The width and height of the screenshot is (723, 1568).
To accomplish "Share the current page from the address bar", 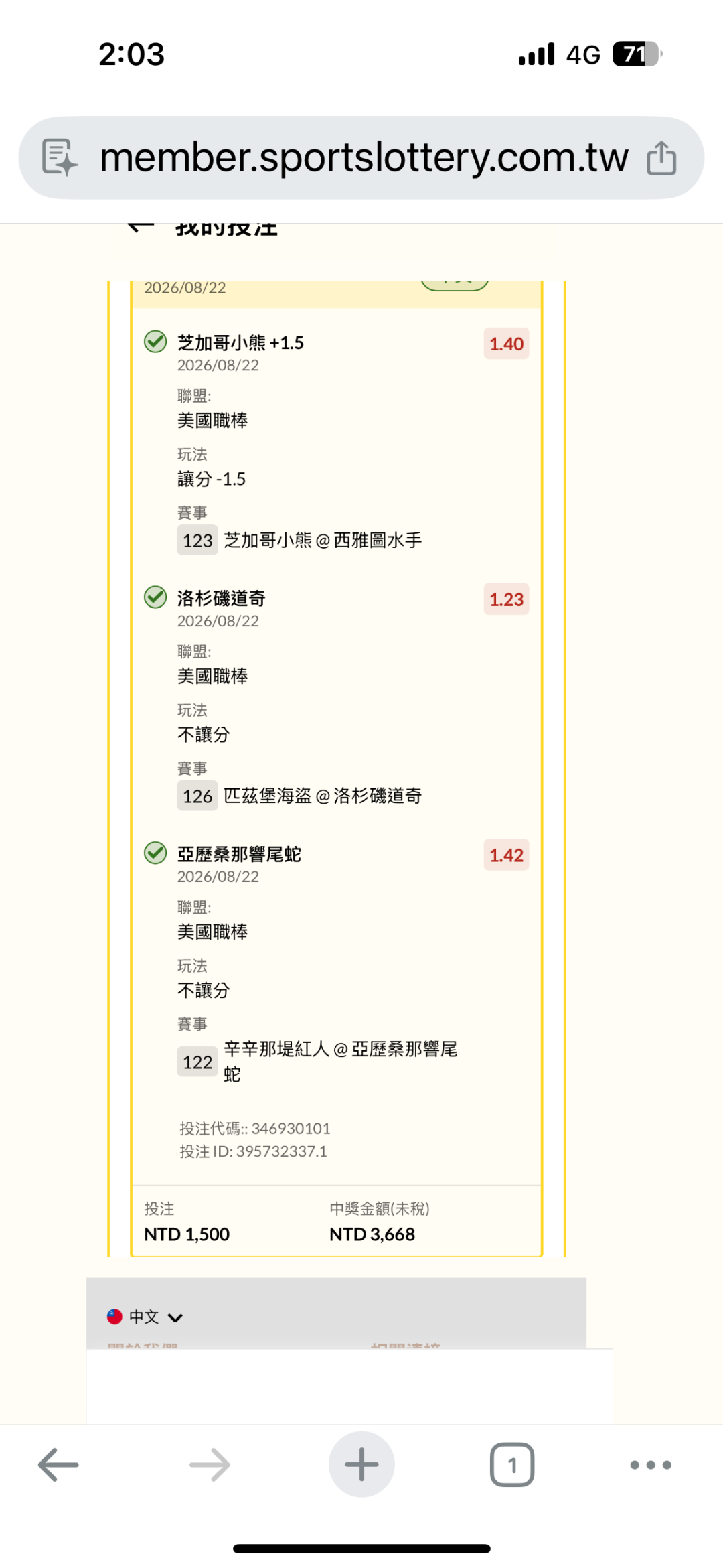I will pos(661,157).
